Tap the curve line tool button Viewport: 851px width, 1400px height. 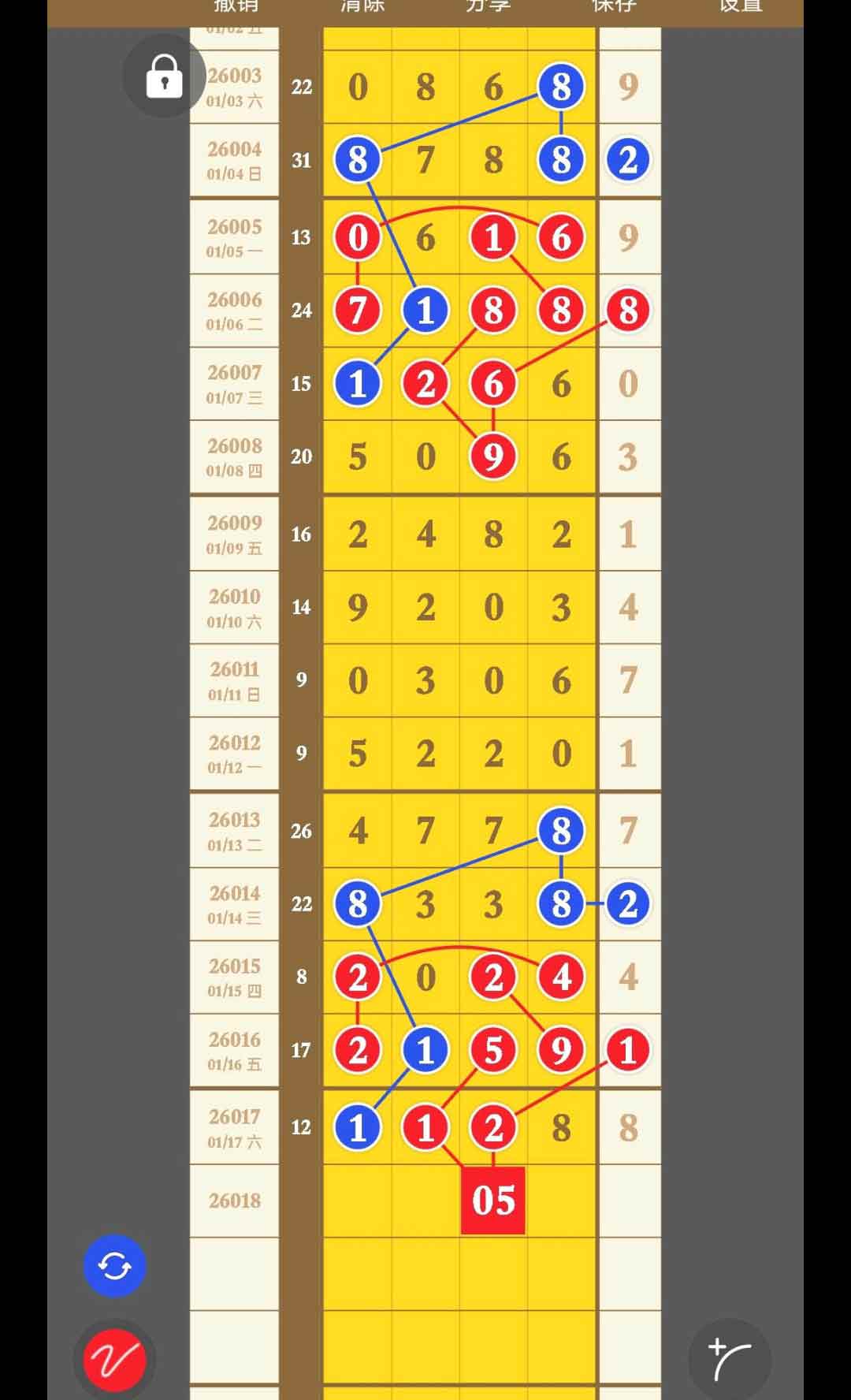[729, 1360]
